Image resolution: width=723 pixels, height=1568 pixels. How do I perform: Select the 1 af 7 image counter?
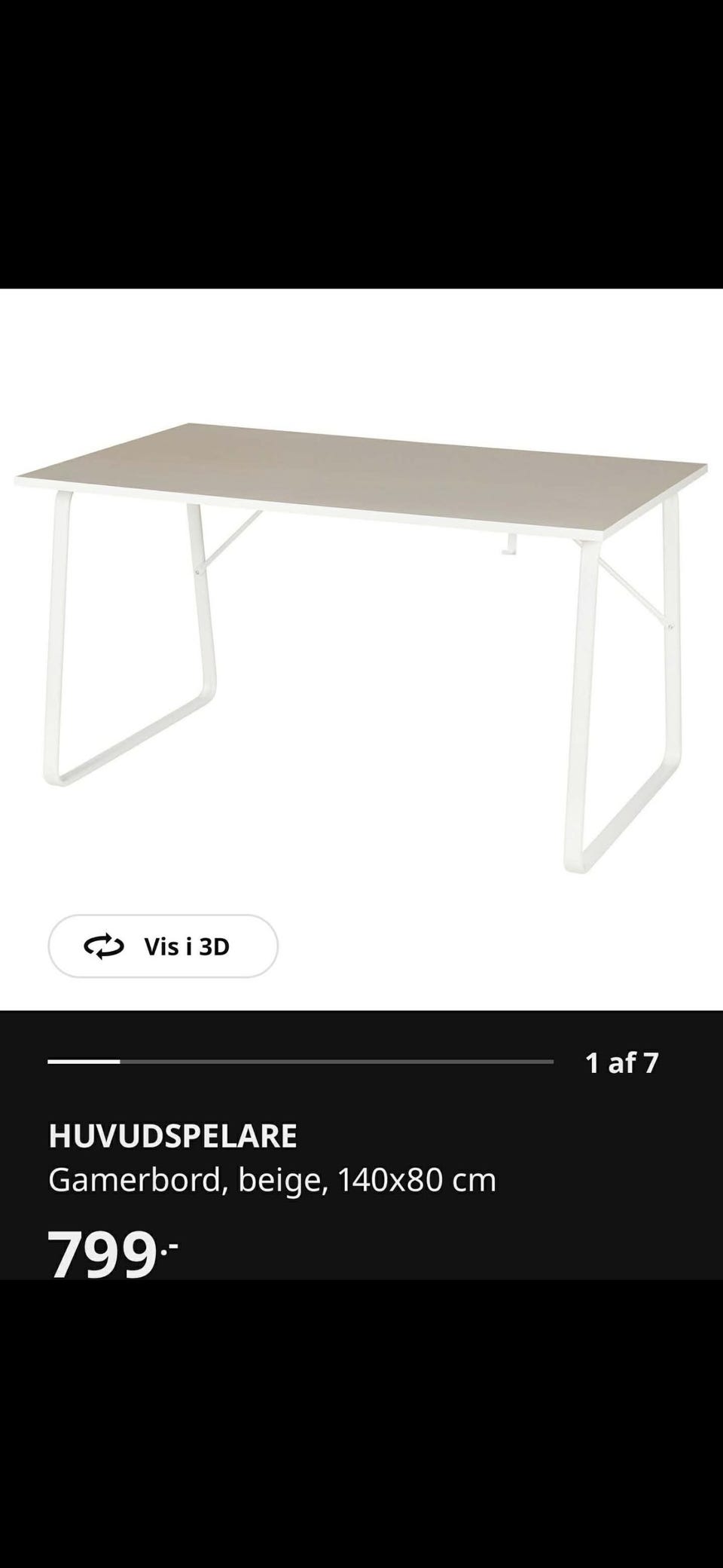pyautogui.click(x=621, y=1062)
